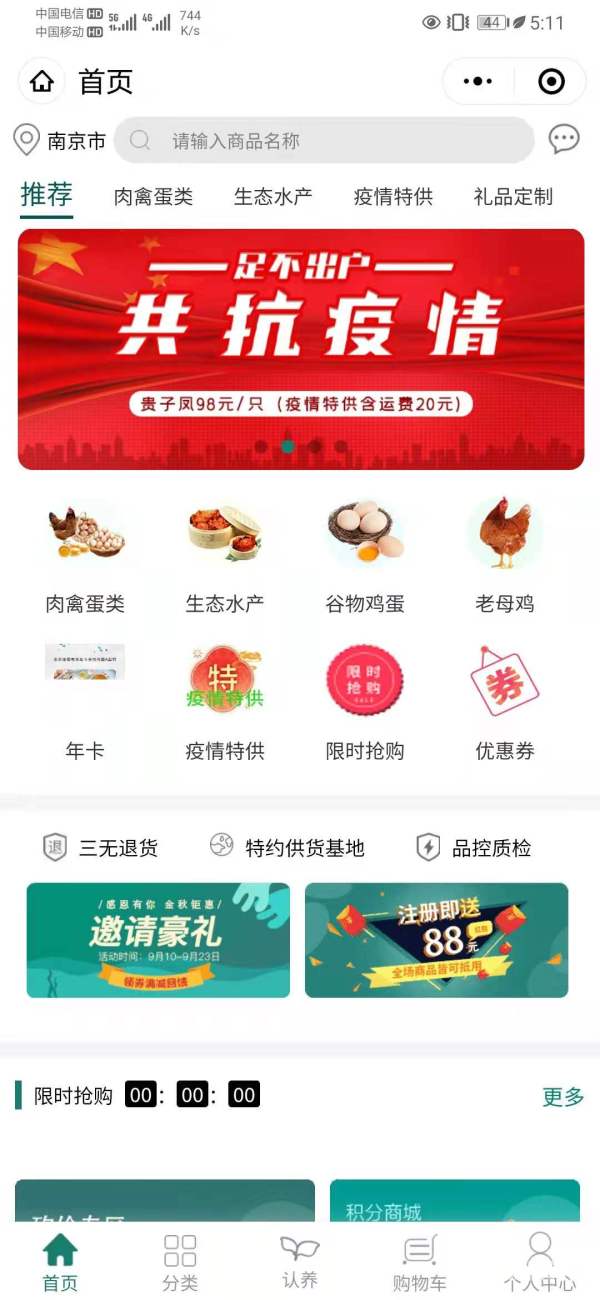Open the 邀请豪礼 promotion card
Image resolution: width=600 pixels, height=1300 pixels.
click(158, 940)
